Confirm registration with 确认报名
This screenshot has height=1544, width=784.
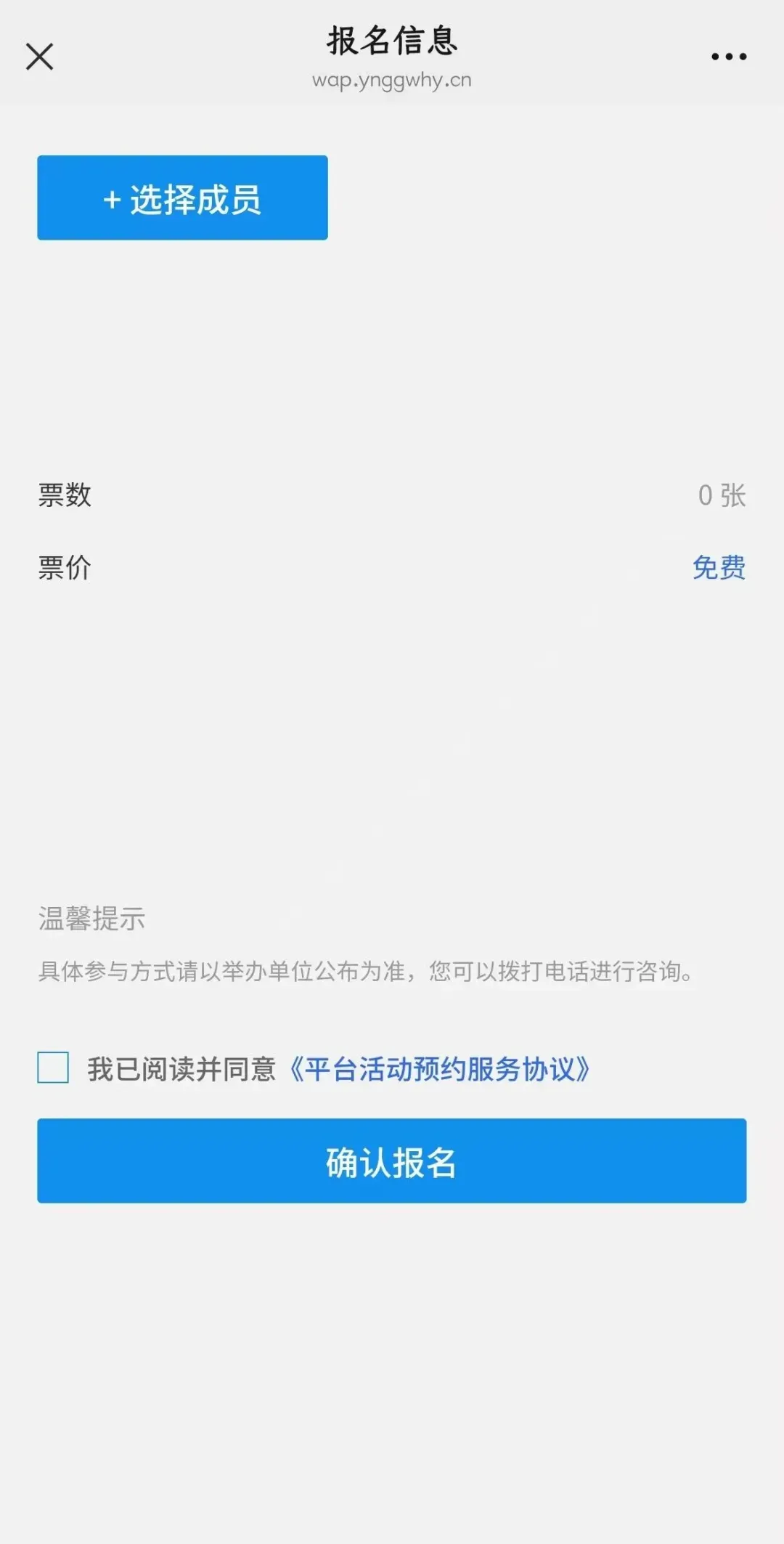[x=391, y=1161]
